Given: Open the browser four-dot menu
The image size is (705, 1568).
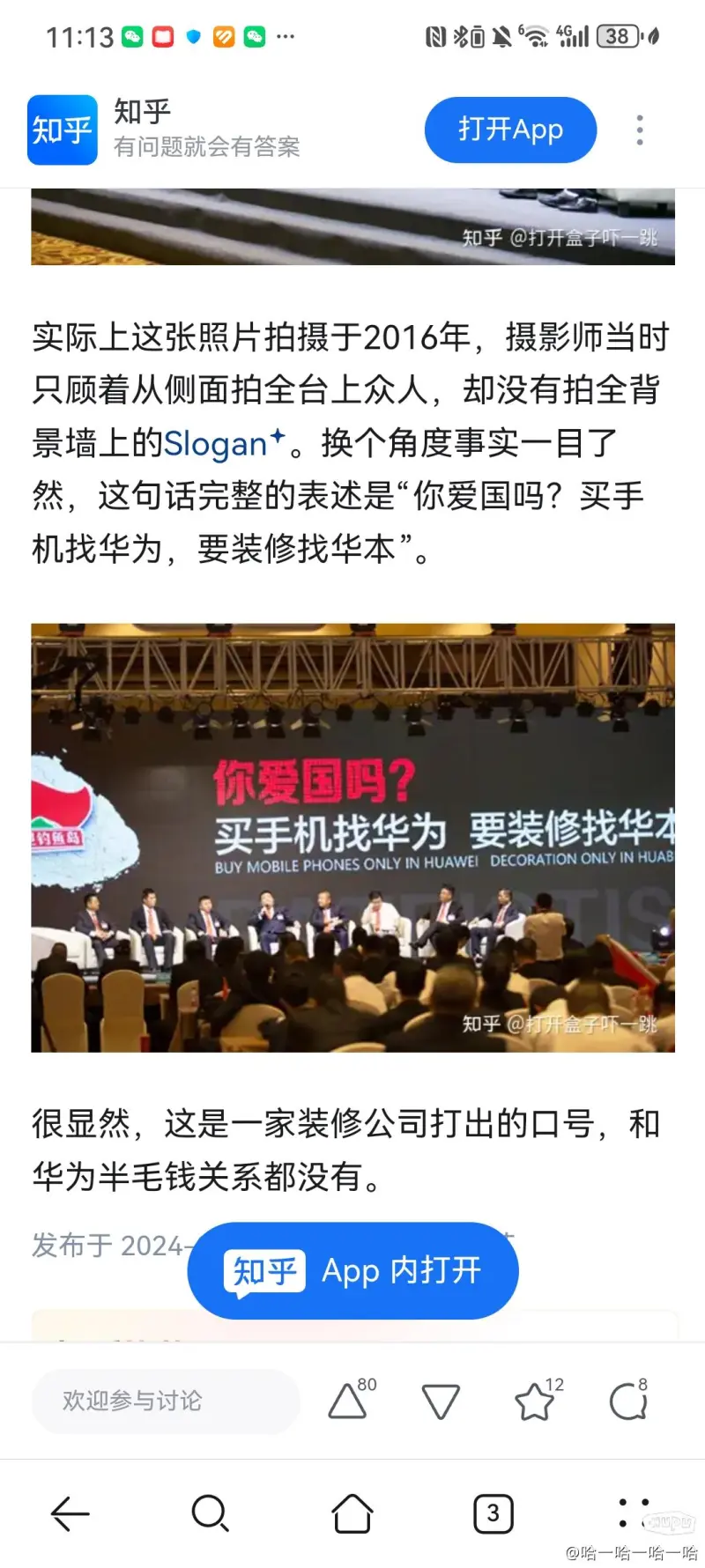Looking at the screenshot, I should (634, 1512).
